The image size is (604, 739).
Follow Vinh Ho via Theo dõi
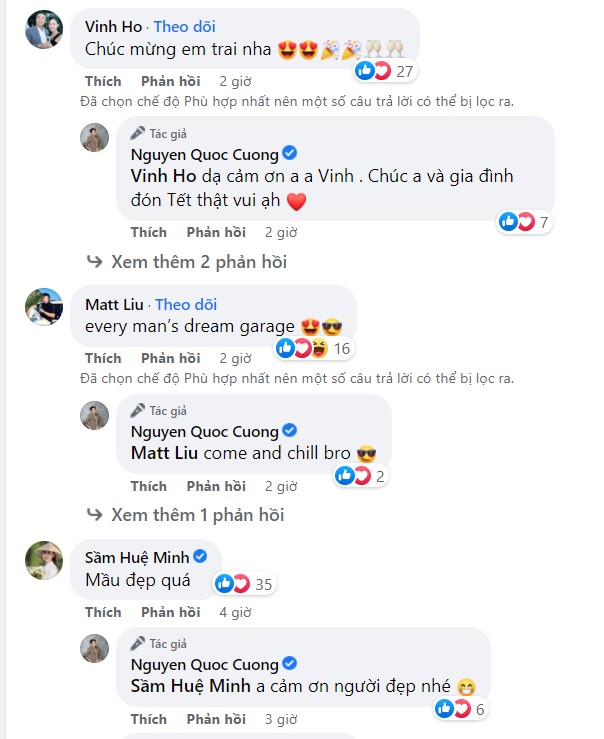point(184,26)
